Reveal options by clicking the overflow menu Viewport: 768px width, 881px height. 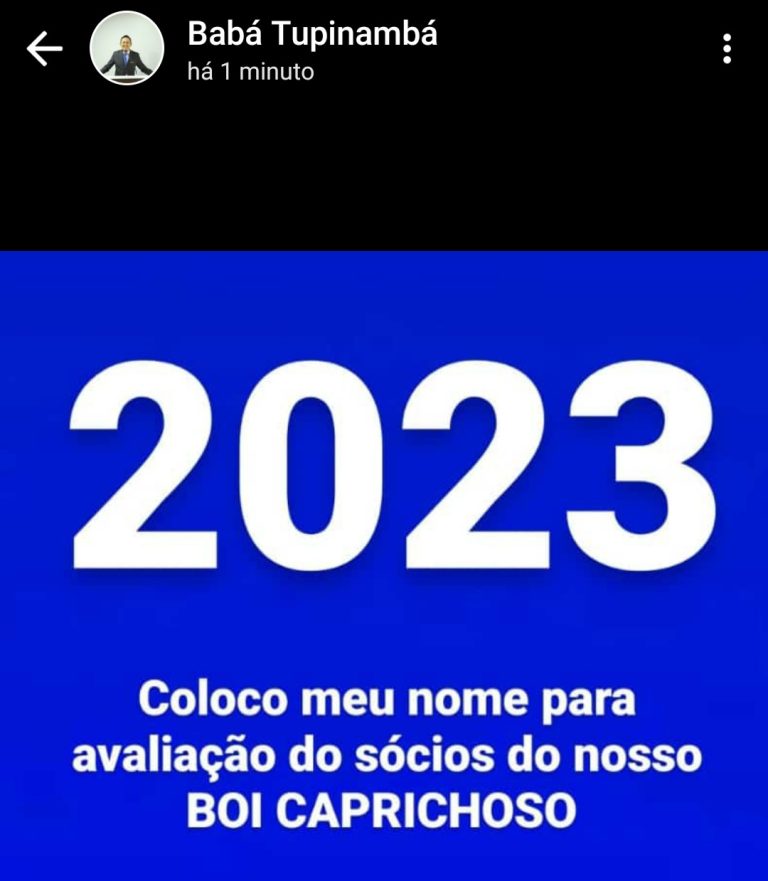click(725, 48)
